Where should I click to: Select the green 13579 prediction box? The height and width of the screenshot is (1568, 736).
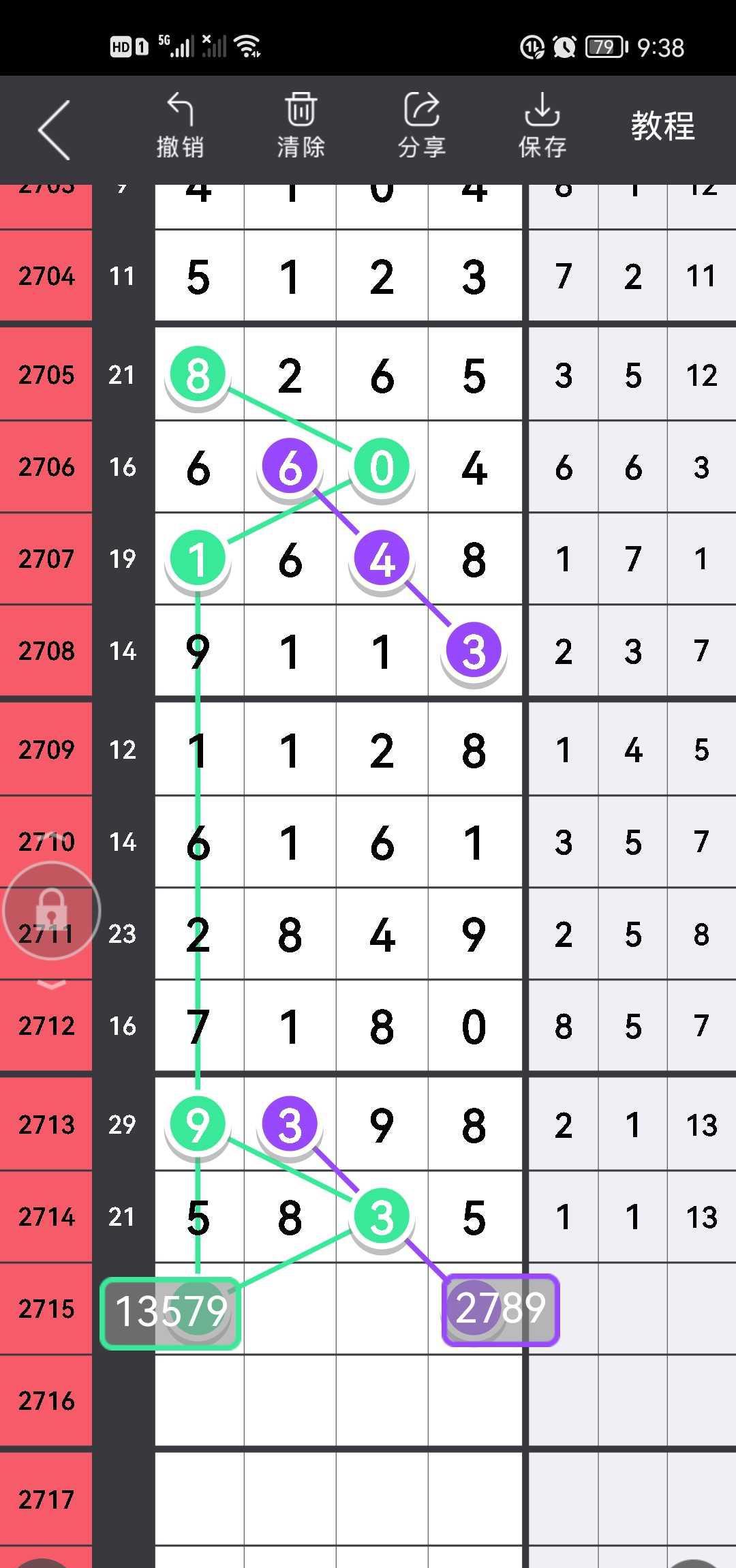pos(170,1312)
